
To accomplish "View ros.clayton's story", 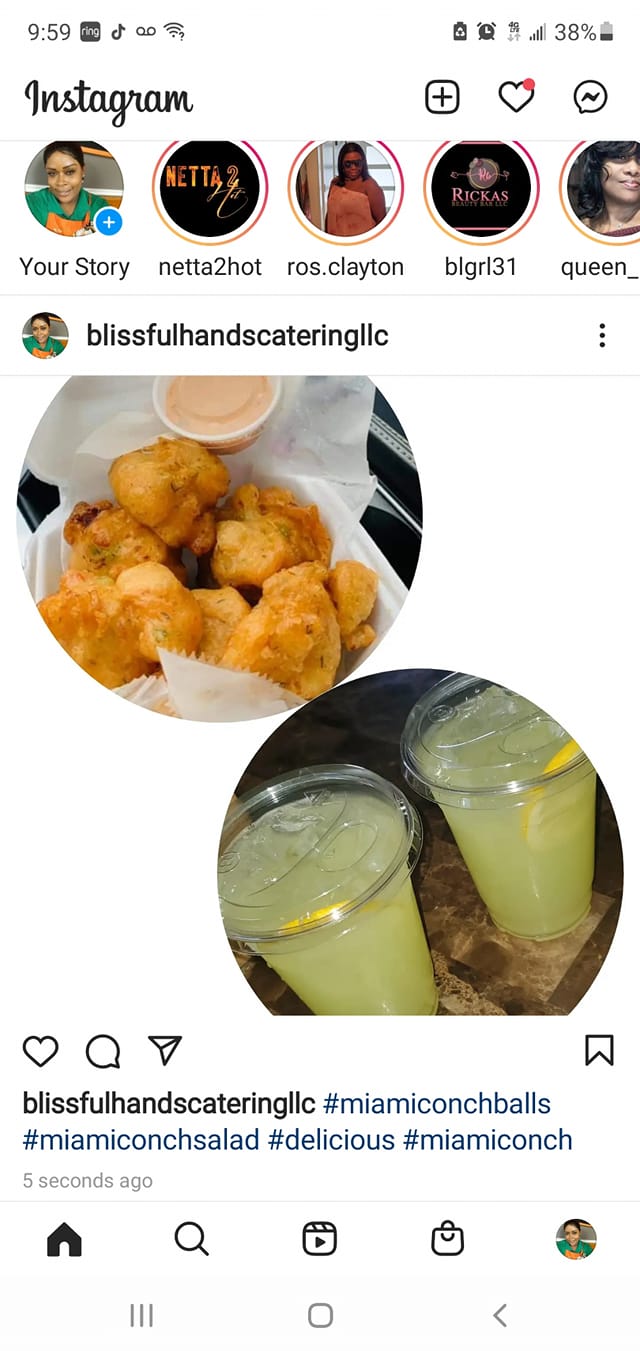I will 346,188.
